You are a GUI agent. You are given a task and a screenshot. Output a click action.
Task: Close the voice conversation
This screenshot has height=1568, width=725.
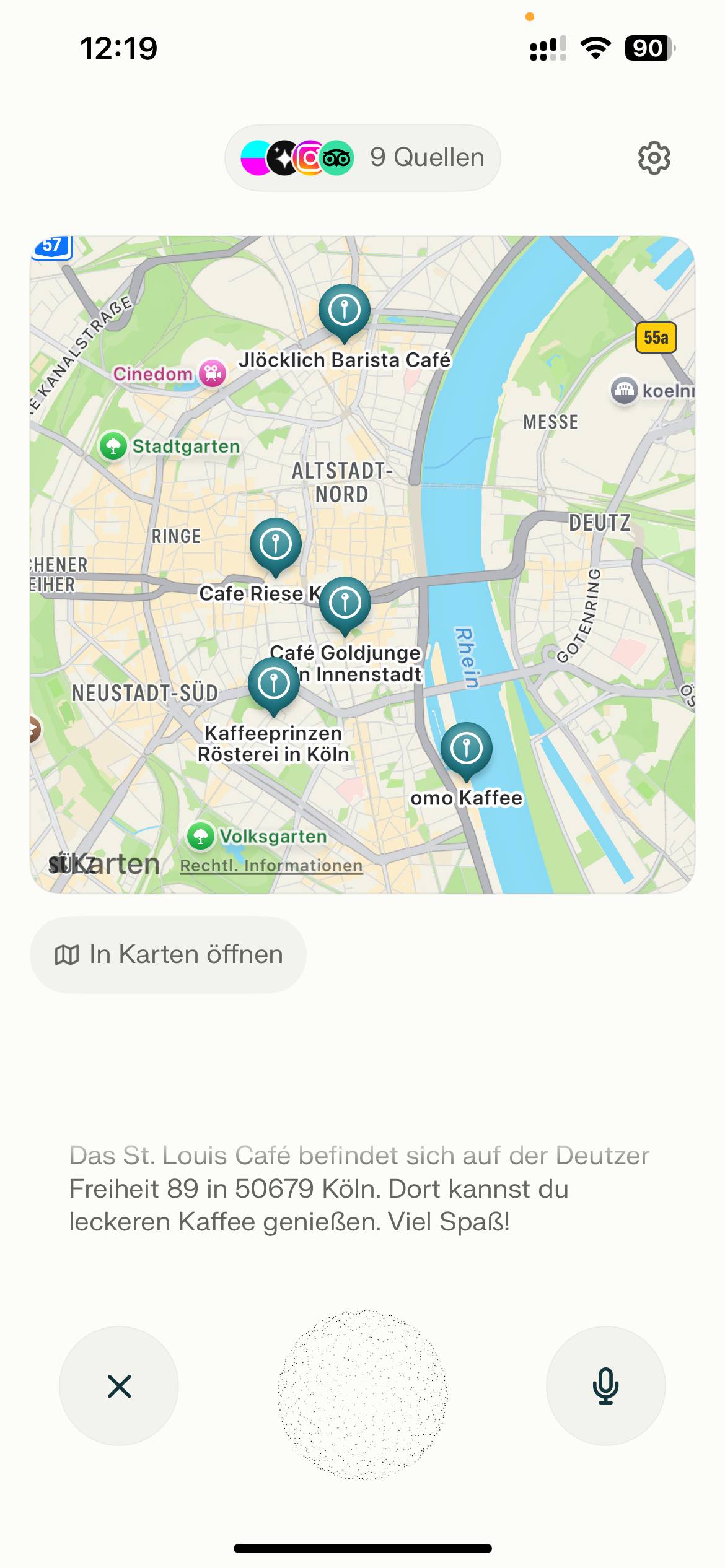(119, 1386)
